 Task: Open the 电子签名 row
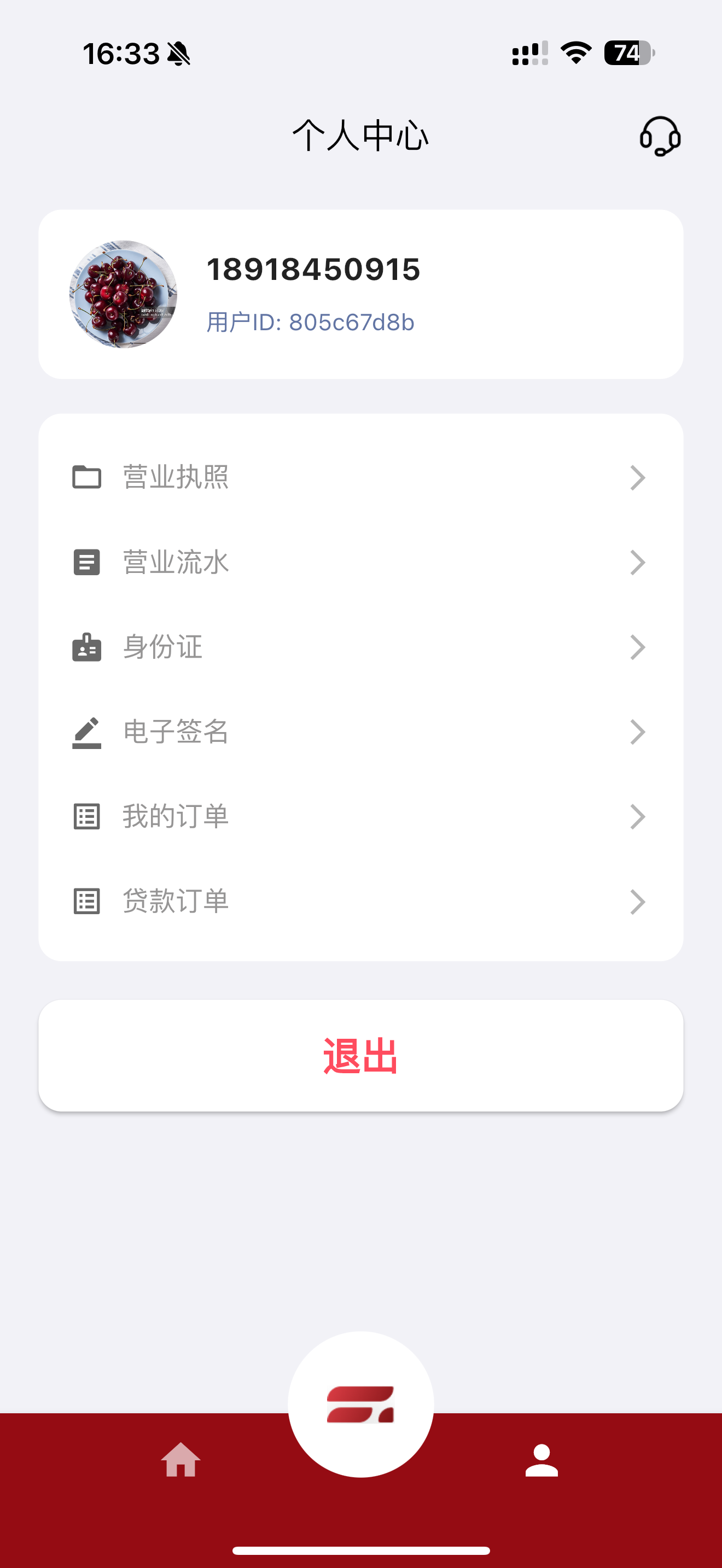pyautogui.click(x=360, y=731)
